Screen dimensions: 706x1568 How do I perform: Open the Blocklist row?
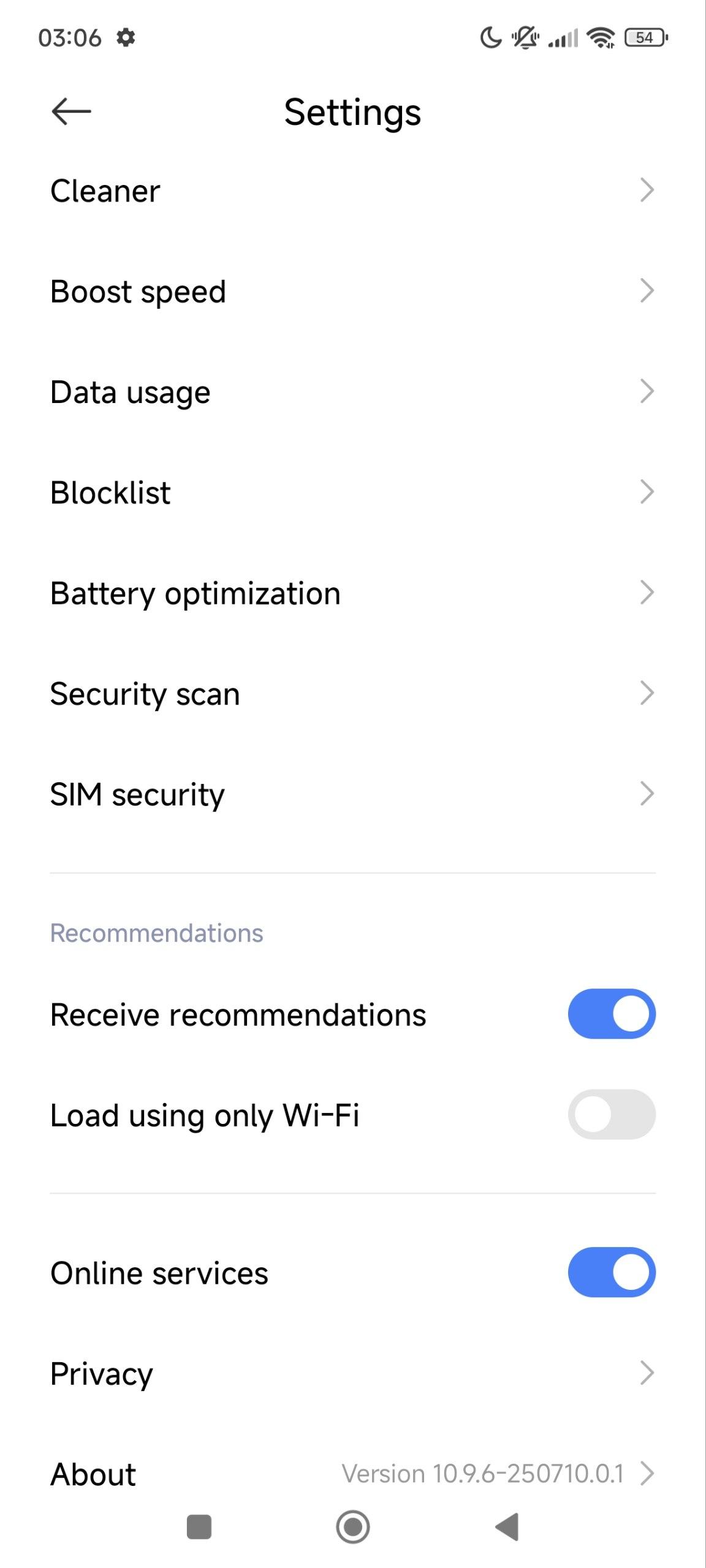(353, 492)
